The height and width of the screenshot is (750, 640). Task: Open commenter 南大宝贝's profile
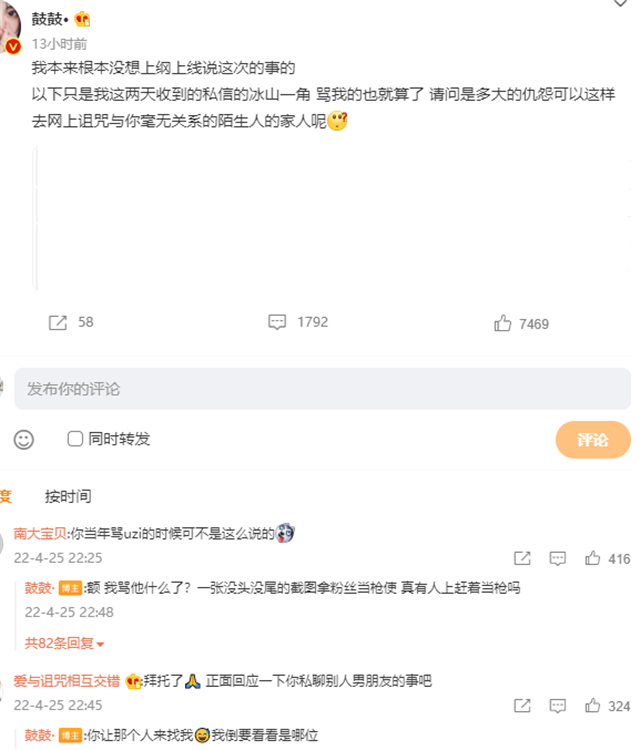tap(40, 533)
